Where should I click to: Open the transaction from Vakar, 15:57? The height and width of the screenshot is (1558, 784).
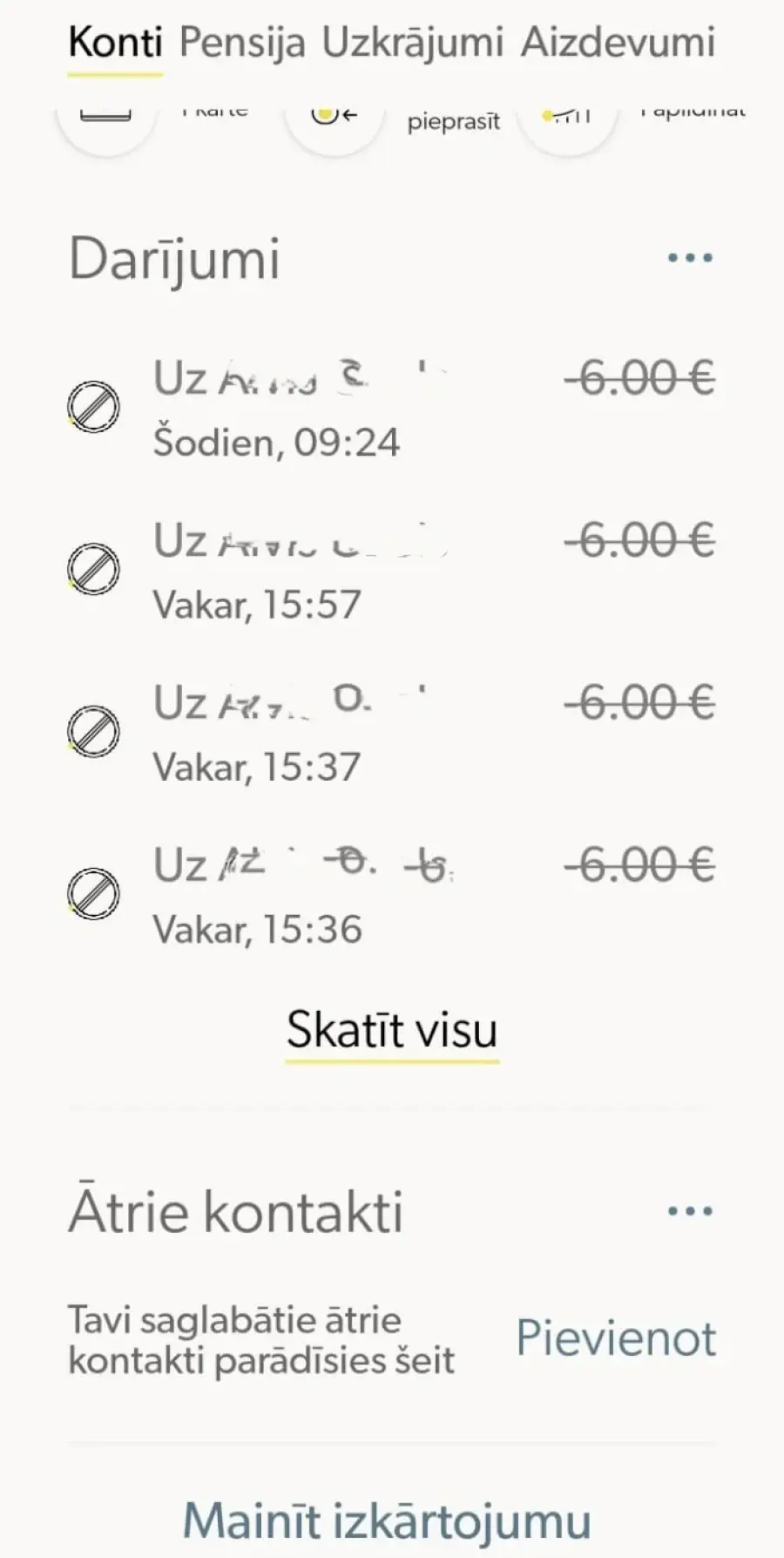pos(392,570)
